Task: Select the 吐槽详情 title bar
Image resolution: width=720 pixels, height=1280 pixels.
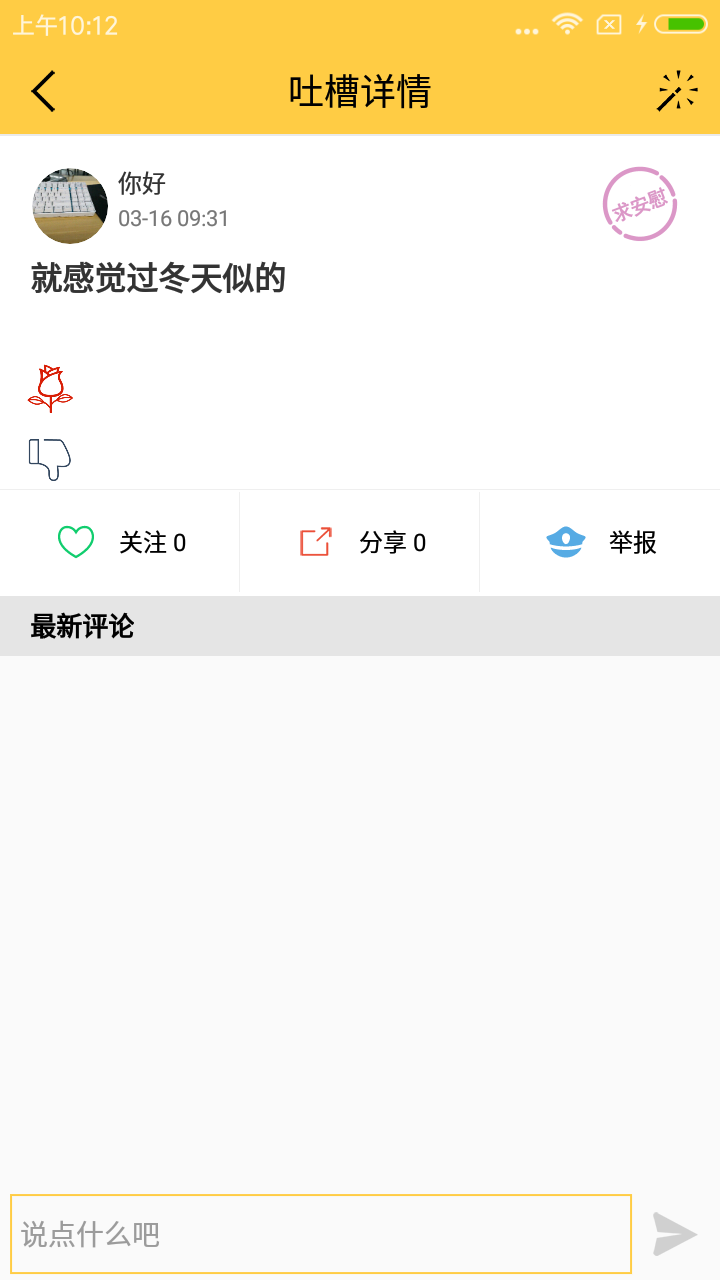Action: click(x=360, y=90)
